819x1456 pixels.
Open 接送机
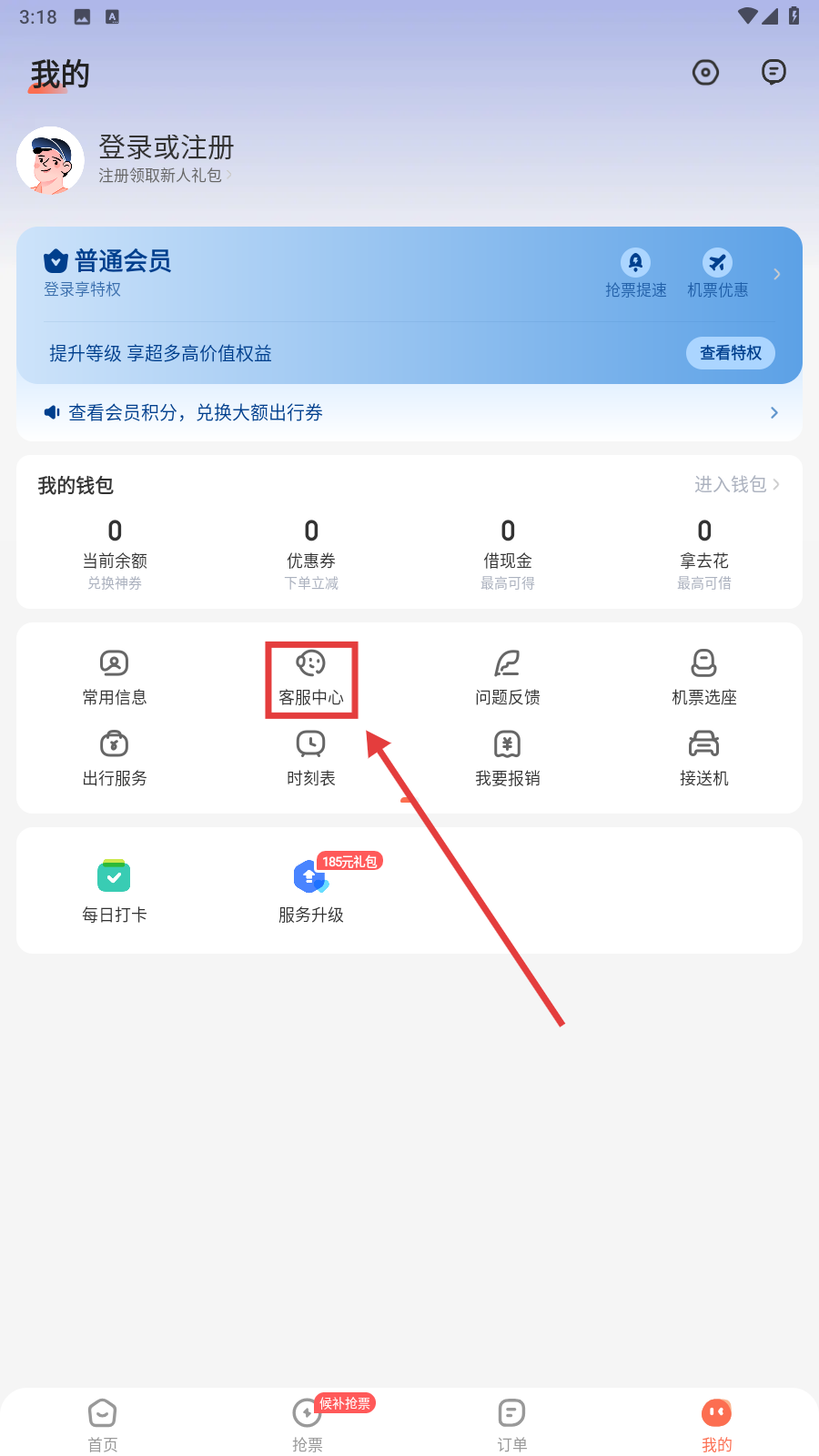click(704, 759)
